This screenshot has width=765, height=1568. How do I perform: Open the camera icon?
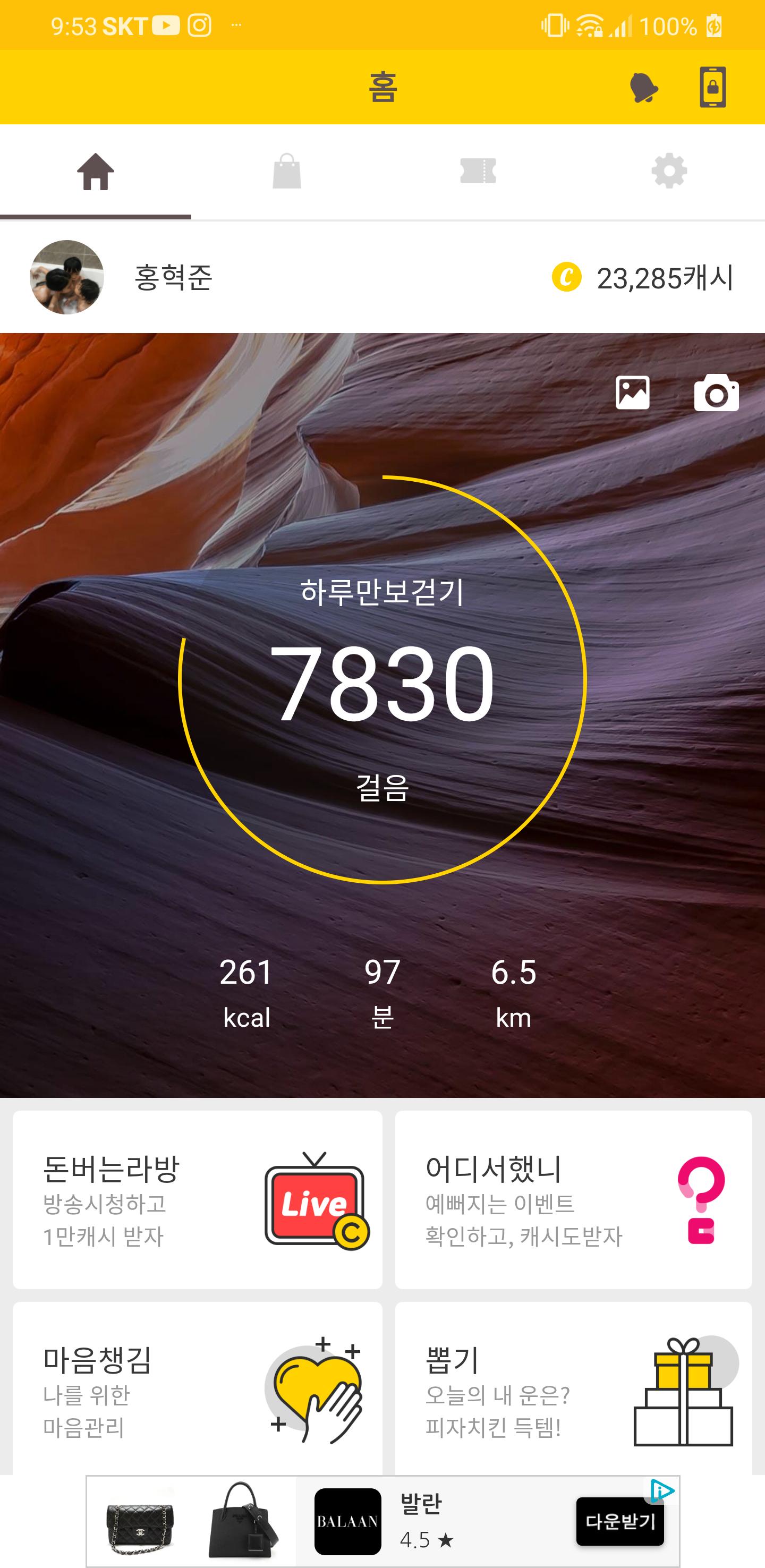tap(716, 393)
